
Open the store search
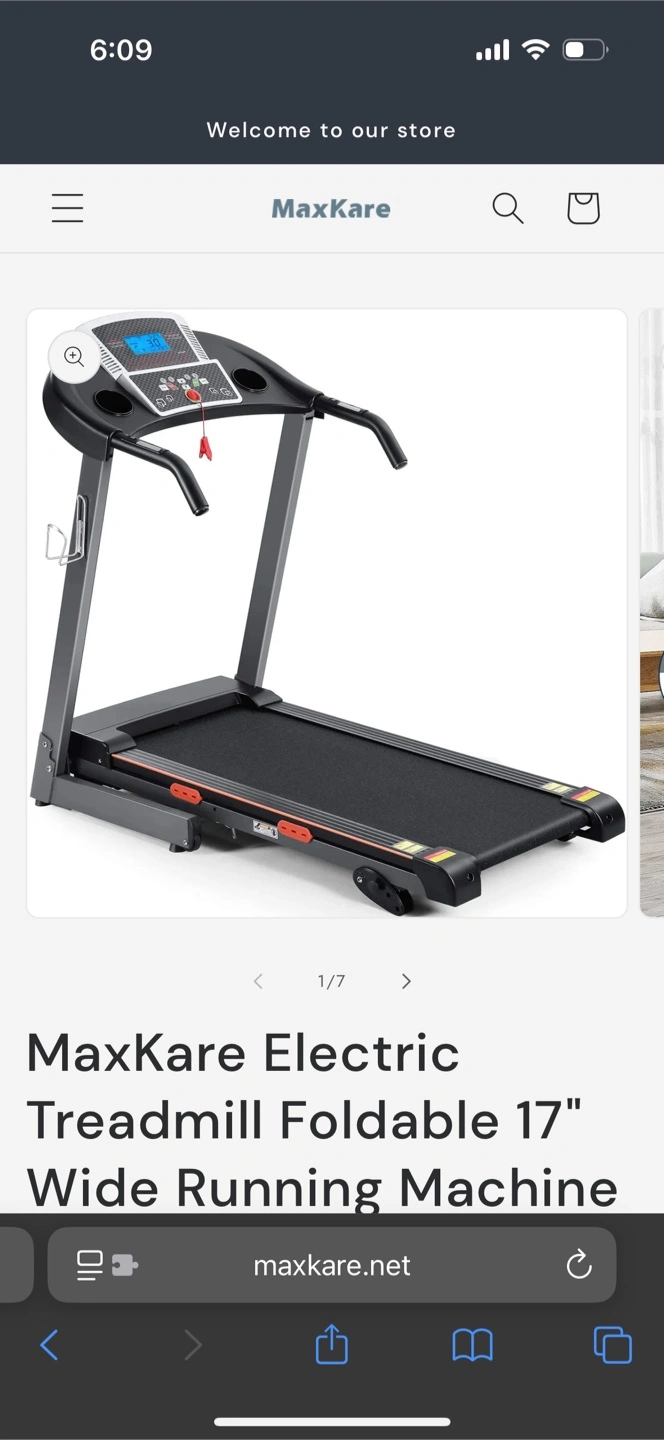[x=507, y=208]
